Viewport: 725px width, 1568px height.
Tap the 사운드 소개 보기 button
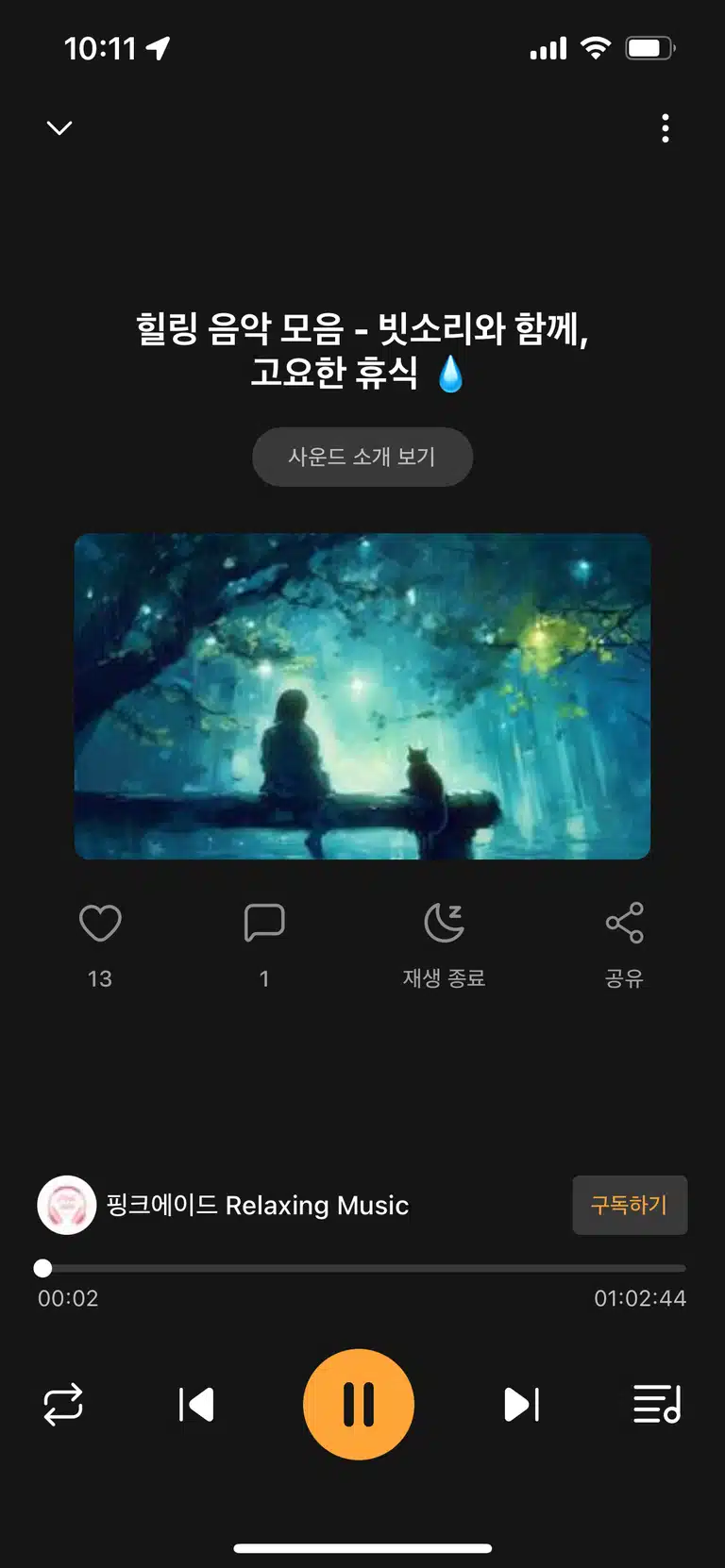pos(362,457)
